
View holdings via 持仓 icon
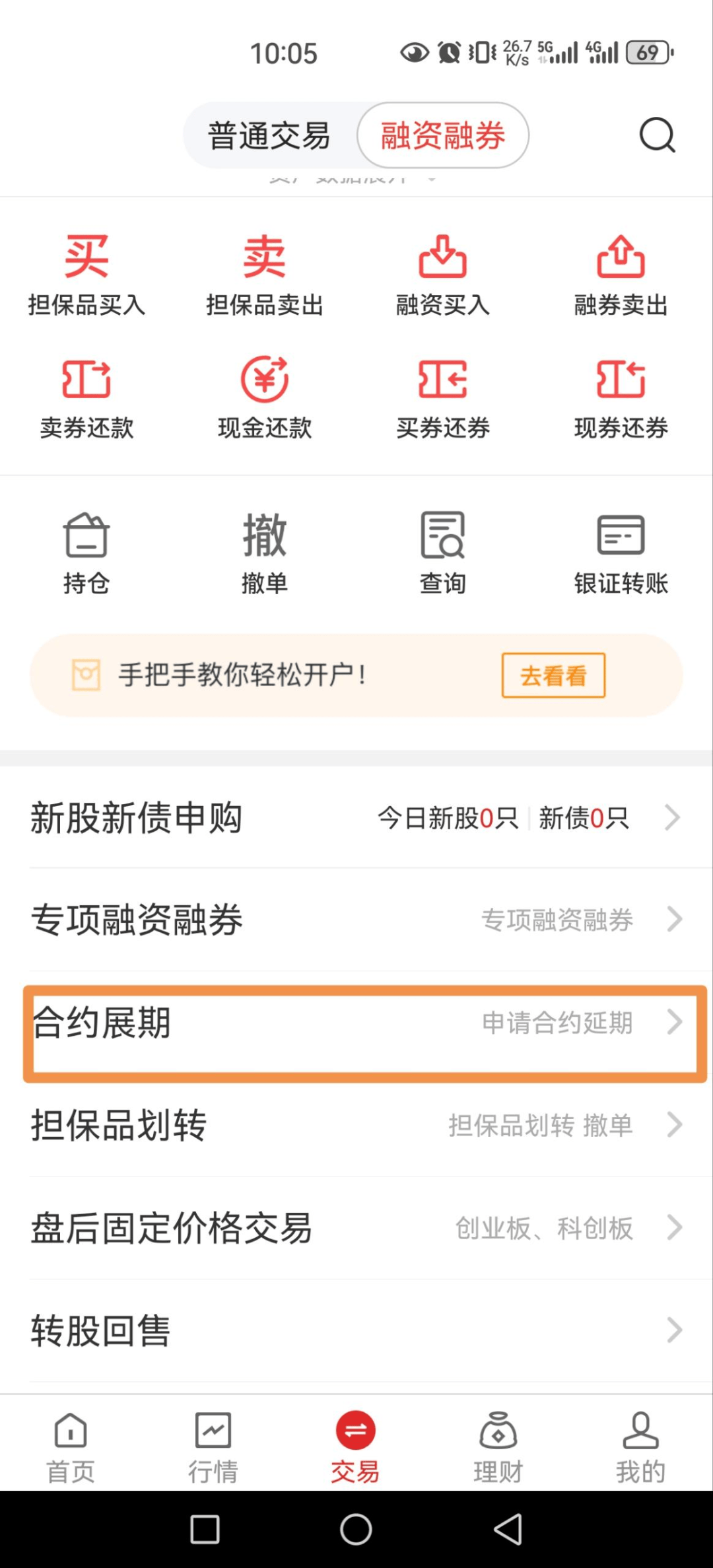[x=86, y=551]
